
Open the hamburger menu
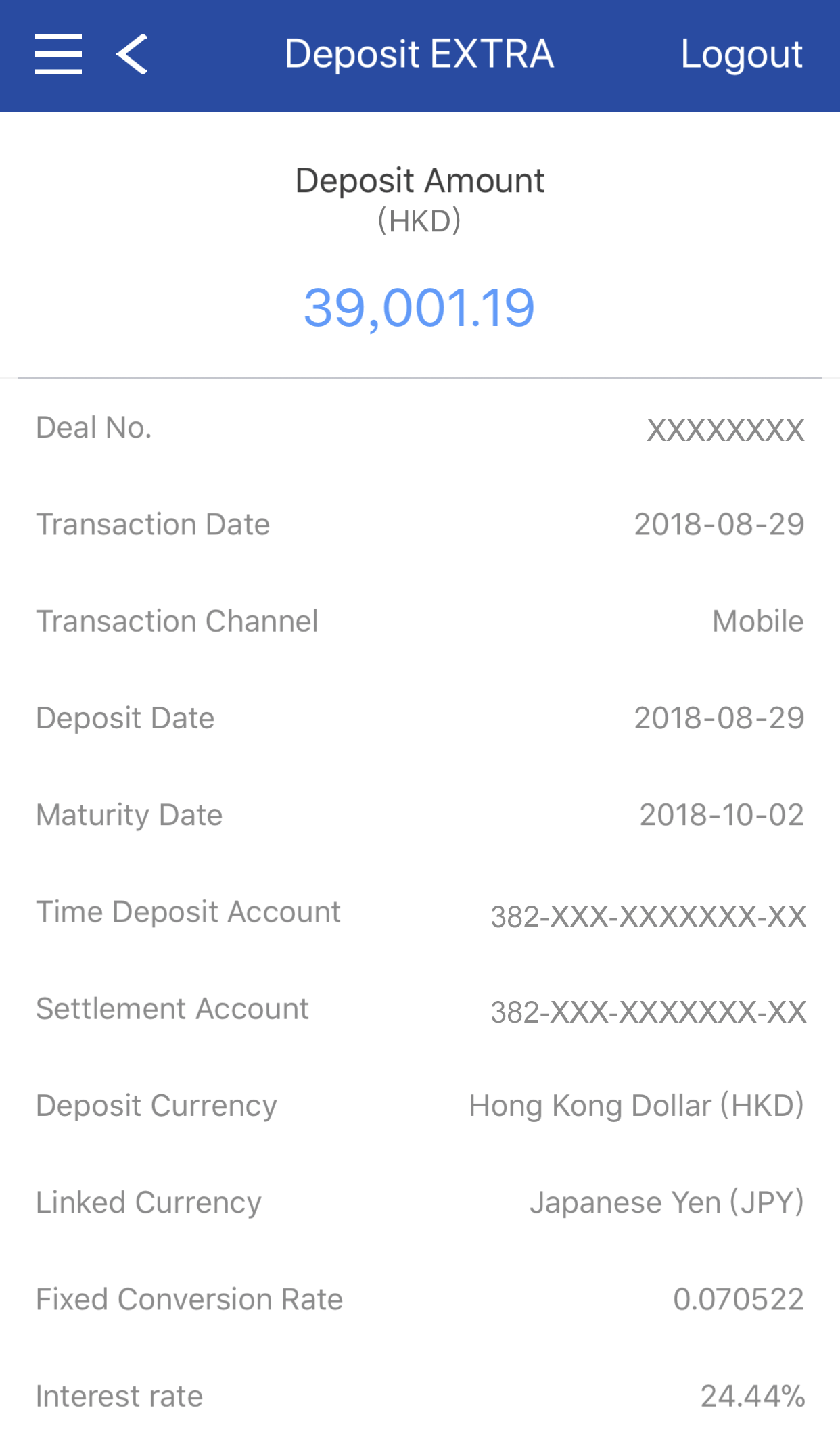pyautogui.click(x=59, y=54)
